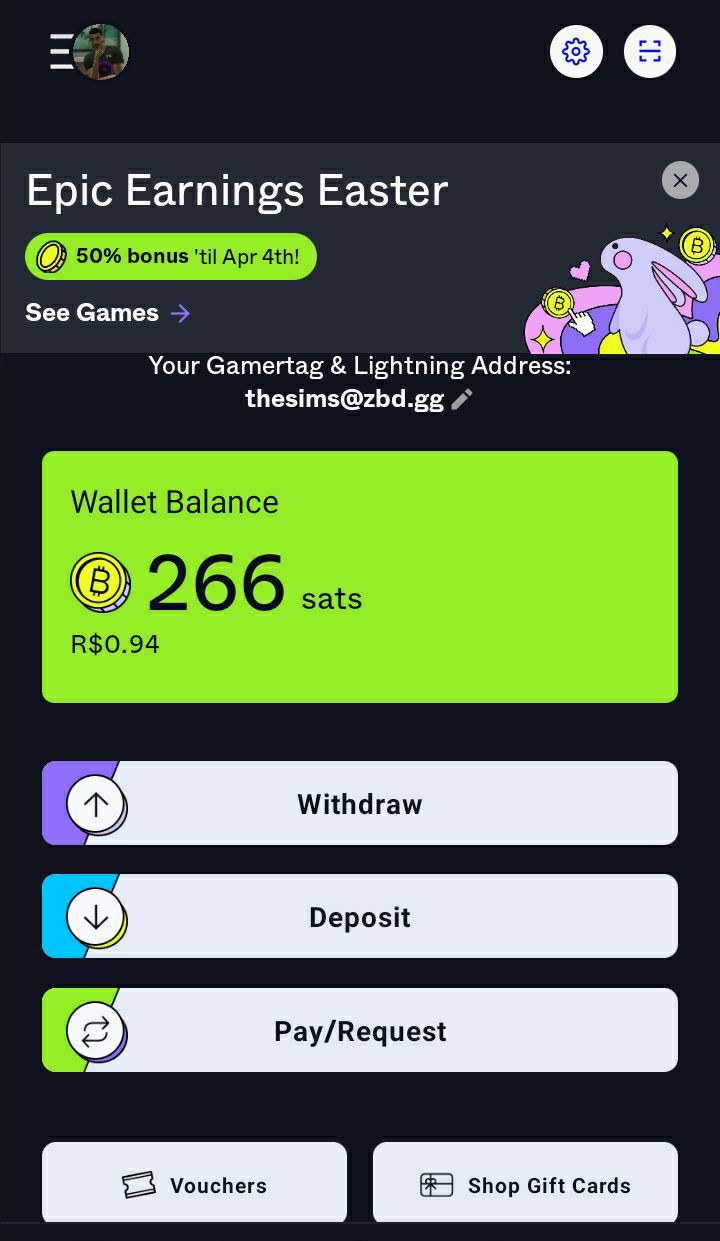
Task: Open settings gear icon
Action: coord(576,52)
